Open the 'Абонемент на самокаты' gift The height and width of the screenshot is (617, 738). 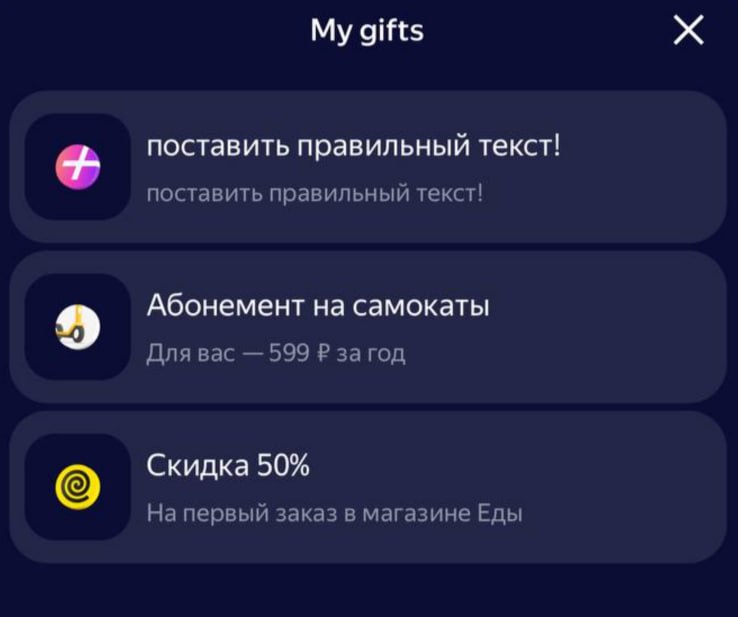368,327
